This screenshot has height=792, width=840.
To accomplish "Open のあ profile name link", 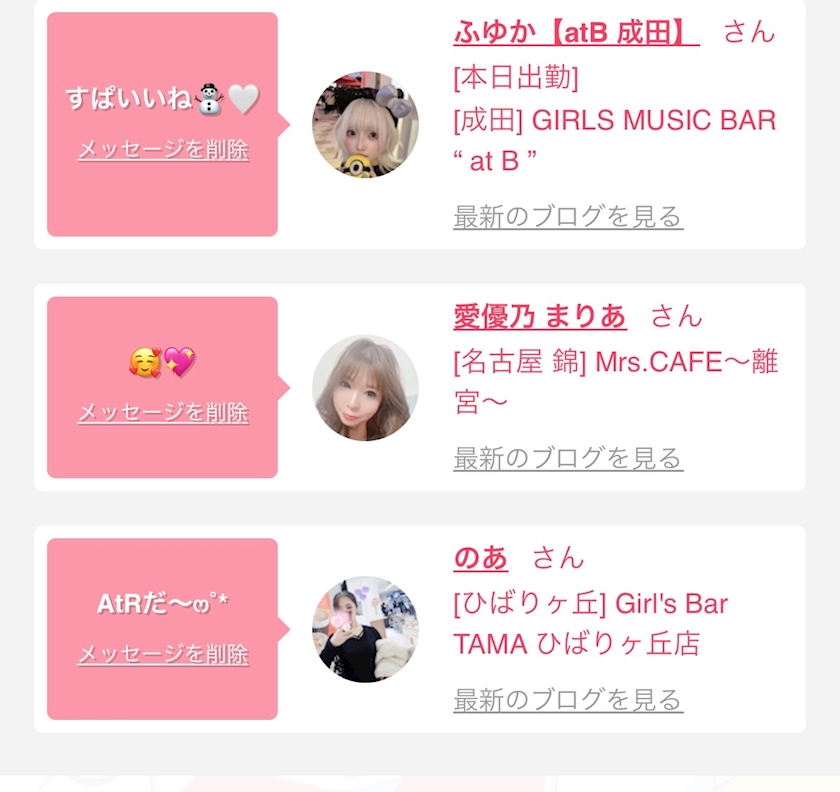I will coord(481,558).
